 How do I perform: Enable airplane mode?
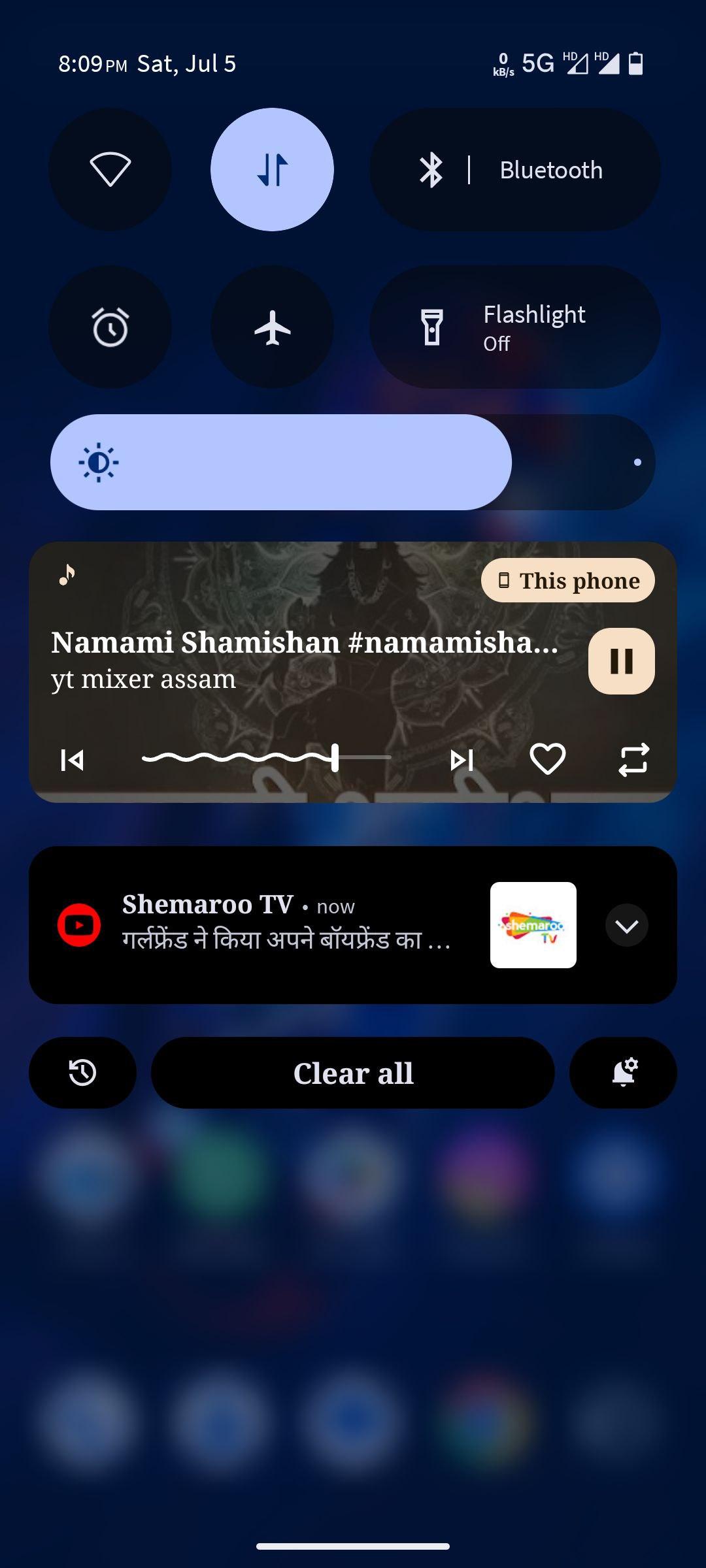[272, 327]
